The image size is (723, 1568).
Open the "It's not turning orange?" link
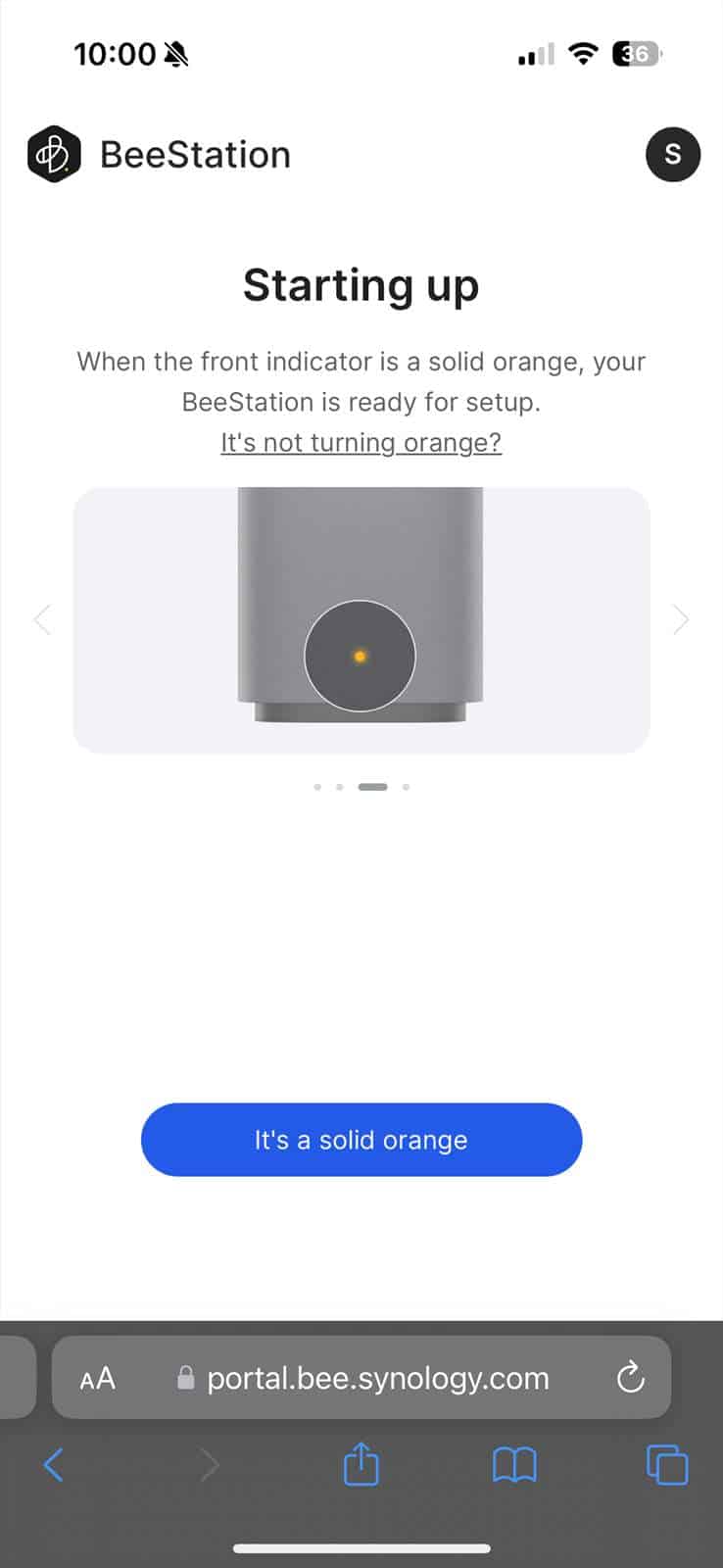(x=361, y=443)
